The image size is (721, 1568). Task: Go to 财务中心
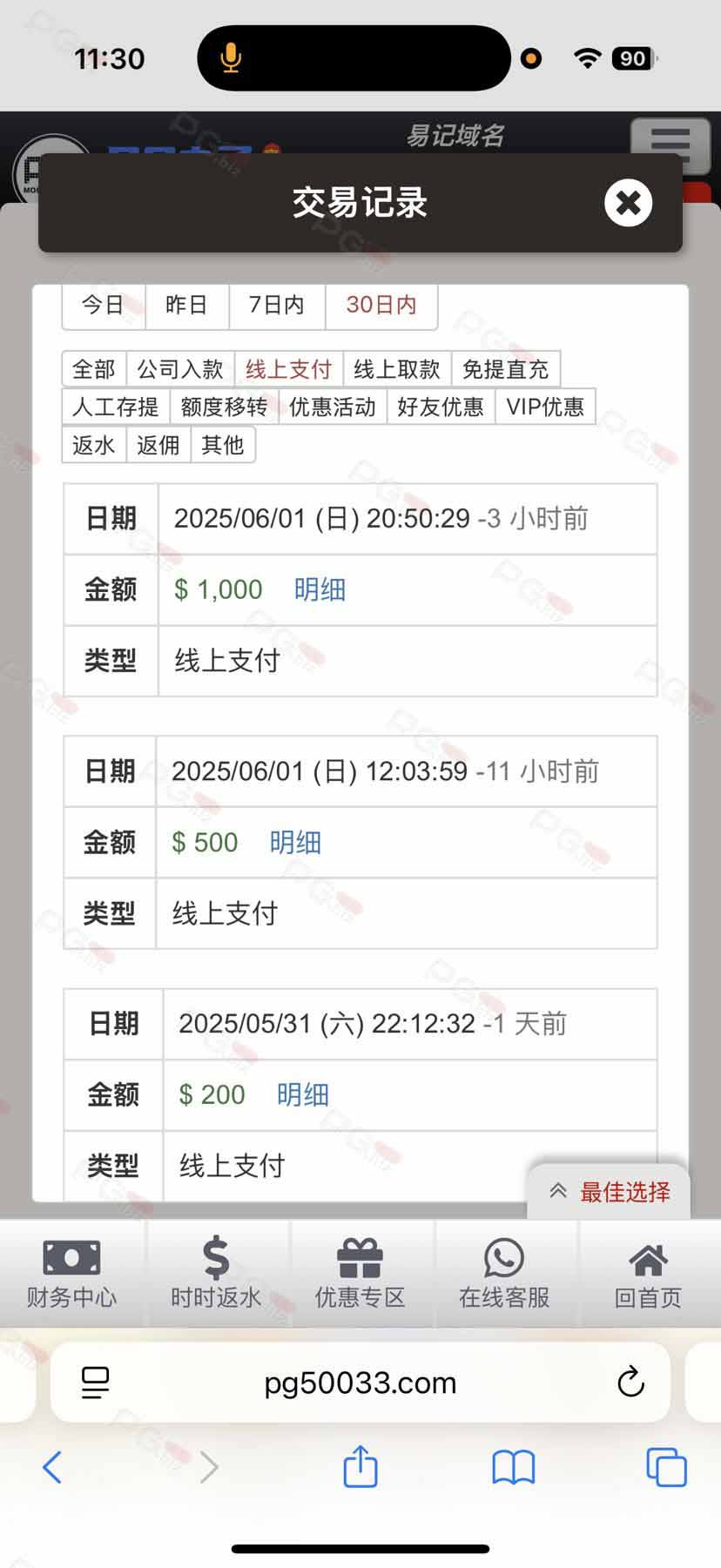tap(71, 1274)
